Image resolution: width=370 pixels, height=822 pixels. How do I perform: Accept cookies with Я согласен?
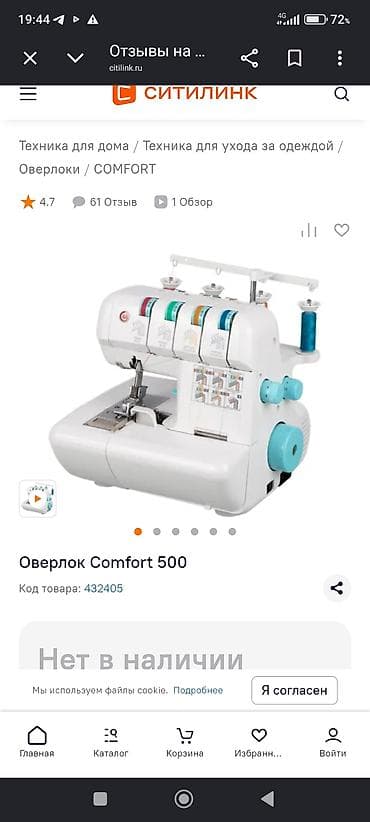click(x=295, y=690)
